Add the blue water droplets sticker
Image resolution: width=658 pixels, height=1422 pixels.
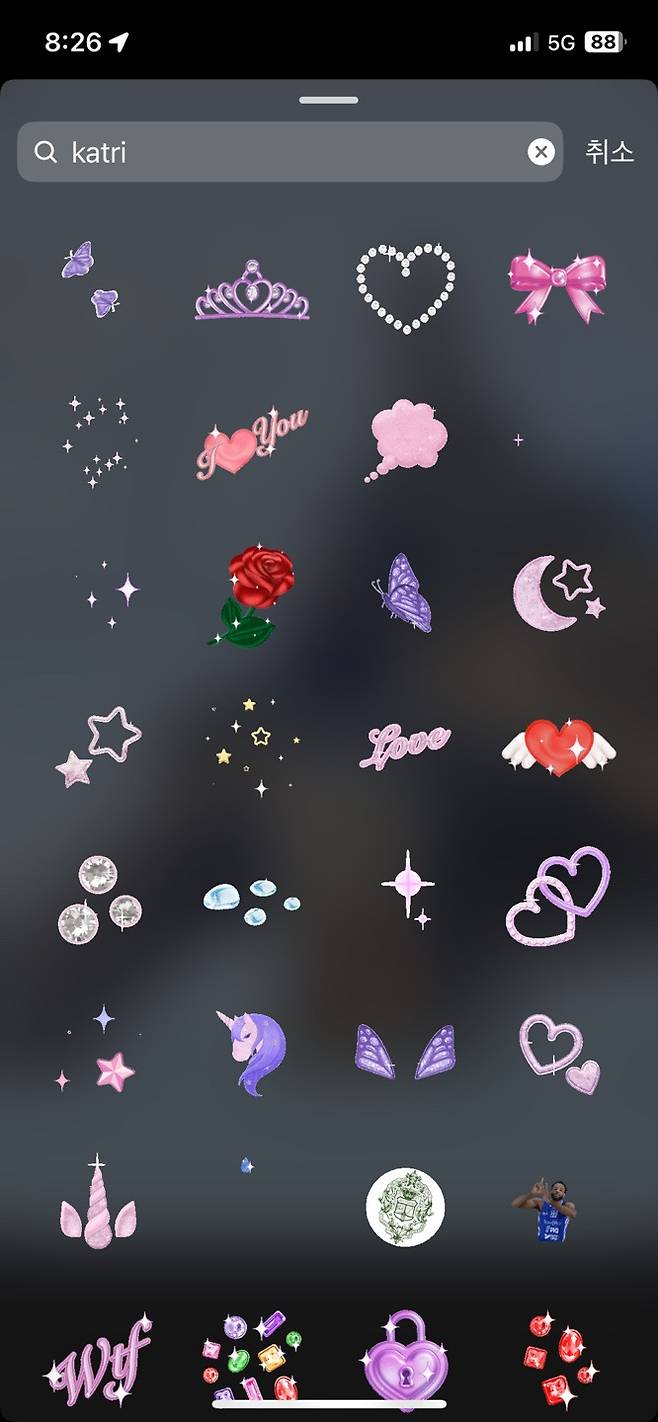252,897
